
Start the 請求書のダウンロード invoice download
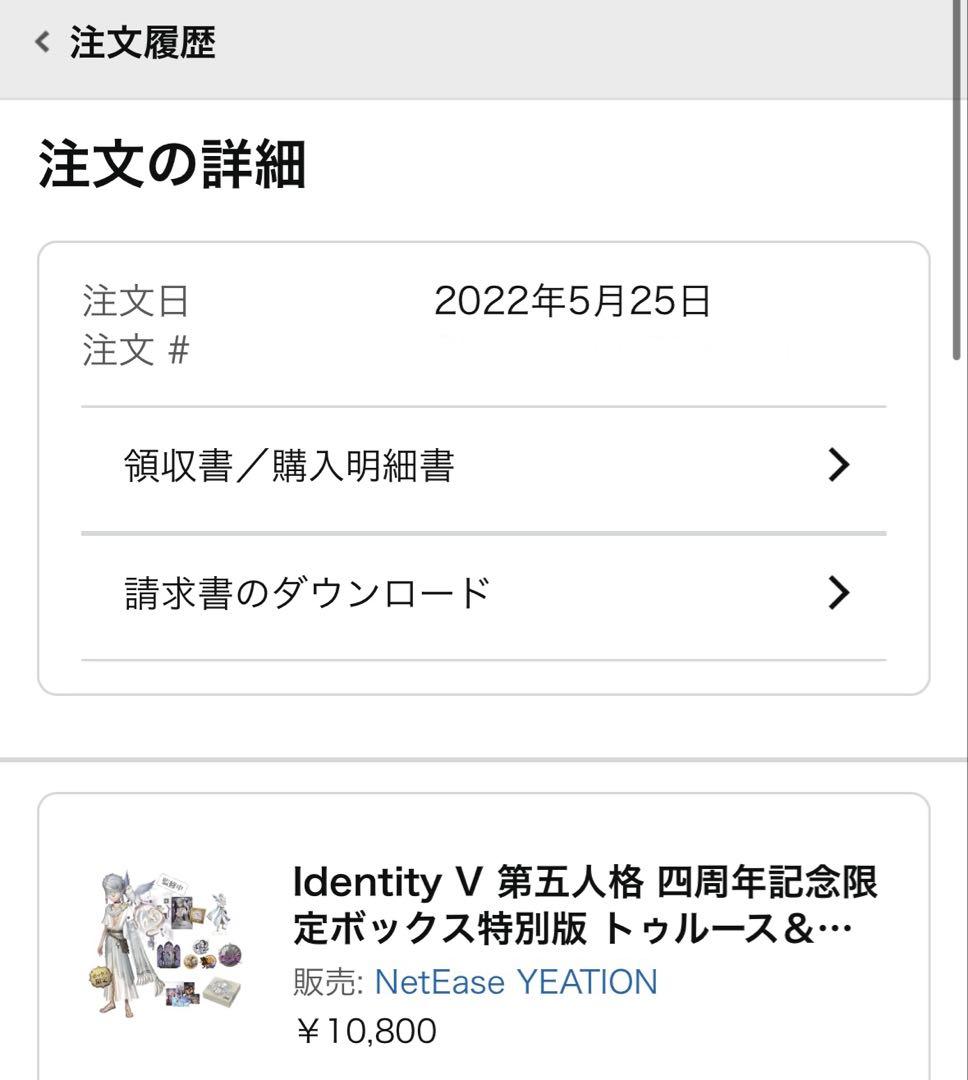[x=305, y=590]
